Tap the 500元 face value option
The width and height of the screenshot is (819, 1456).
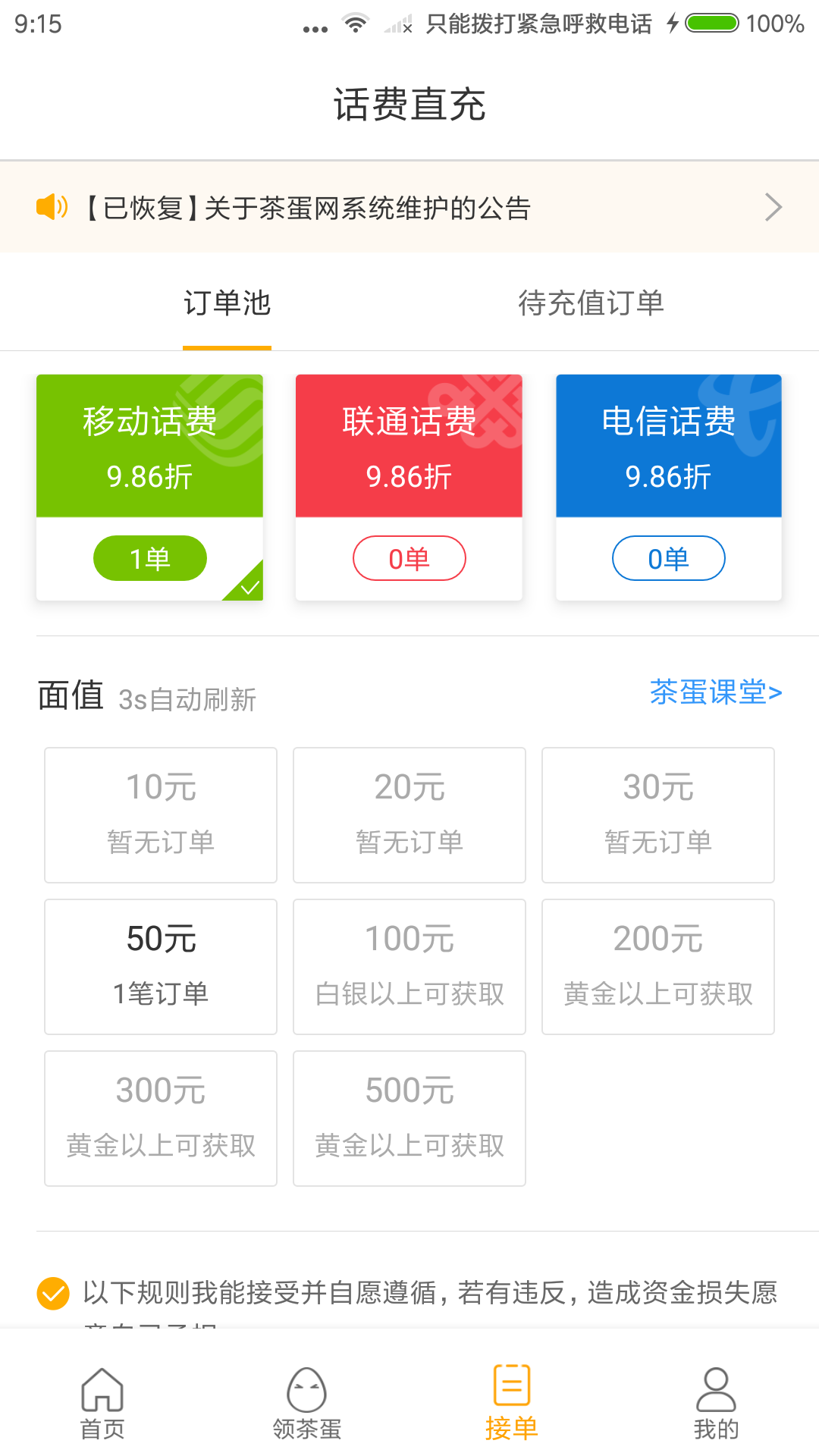click(409, 1118)
